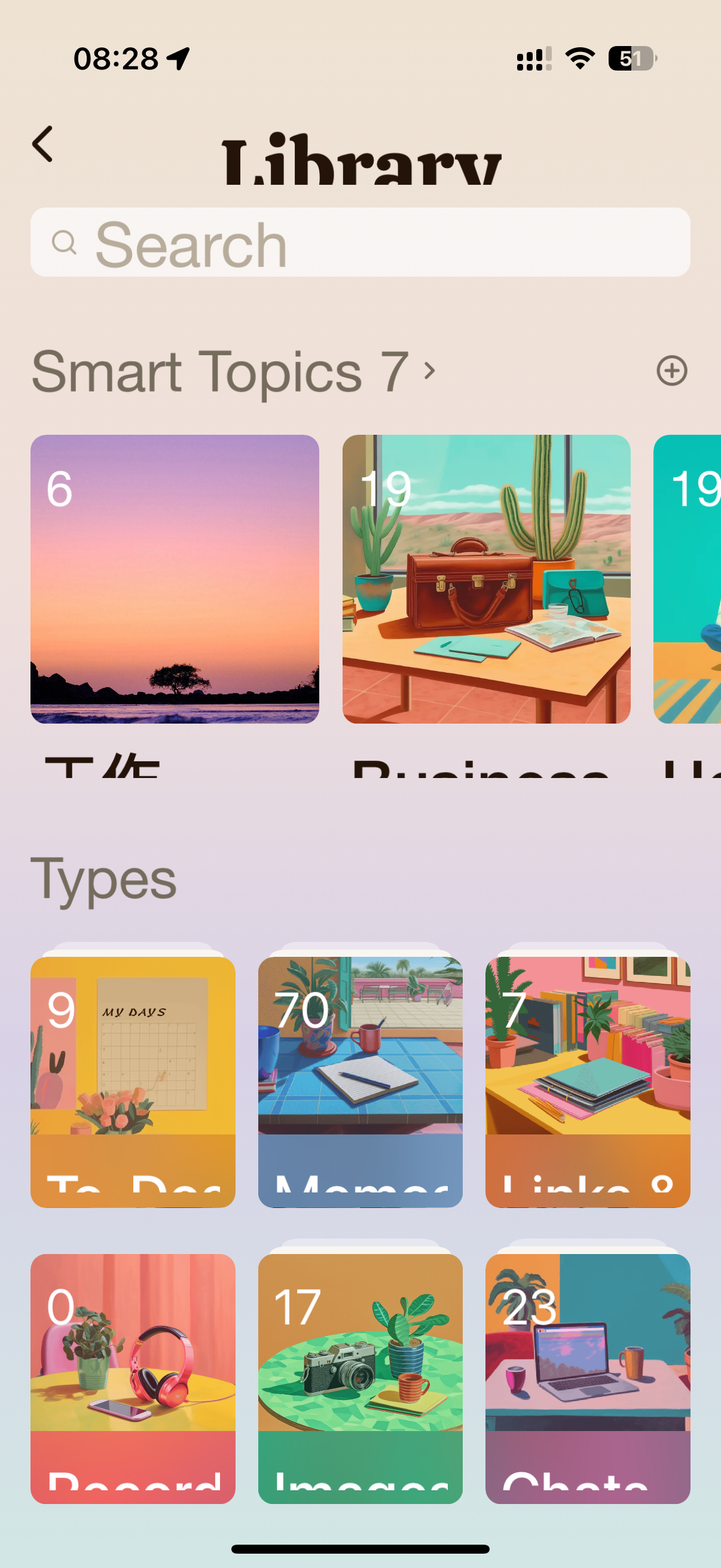
Task: Open the sunset smart topic with 6 items
Action: click(x=175, y=579)
